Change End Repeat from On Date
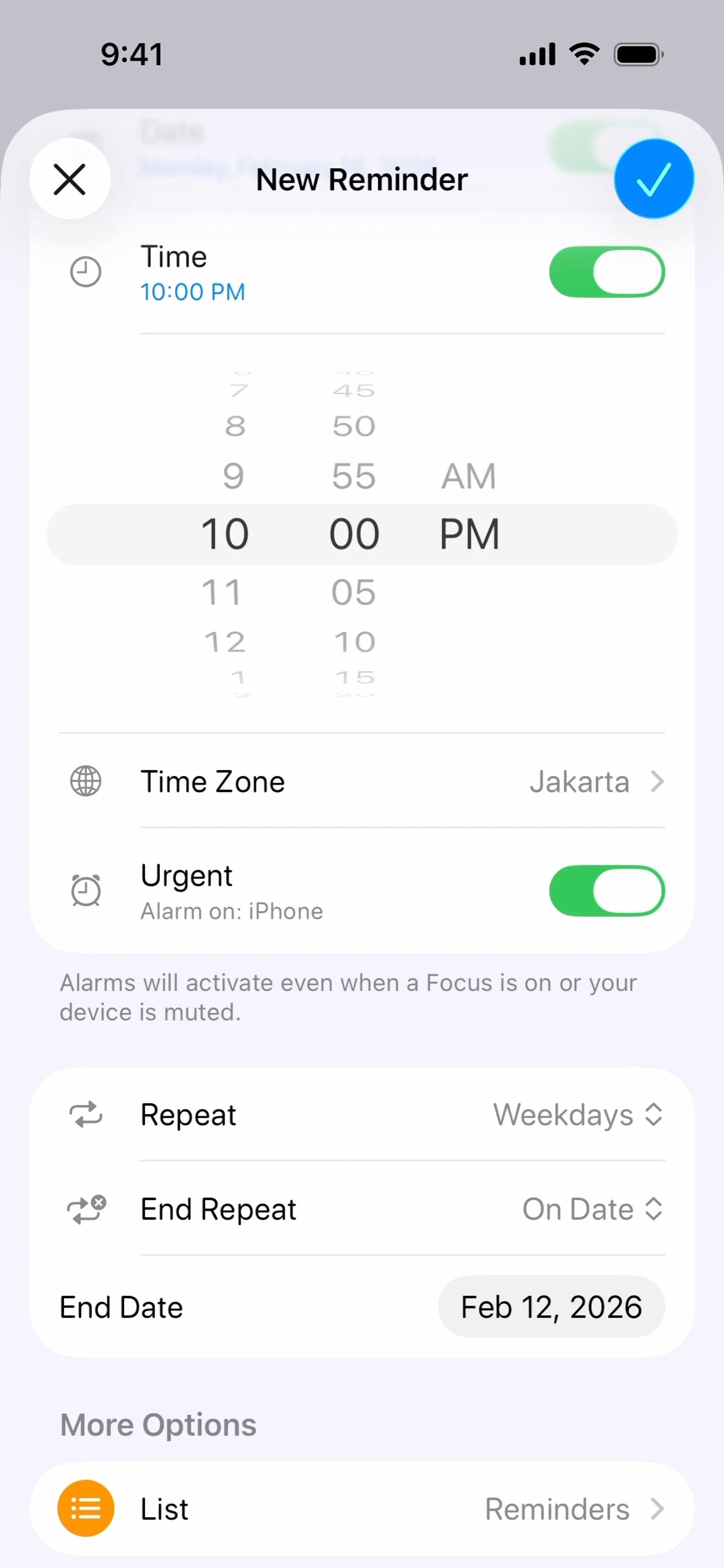This screenshot has height=1568, width=724. 591,1209
